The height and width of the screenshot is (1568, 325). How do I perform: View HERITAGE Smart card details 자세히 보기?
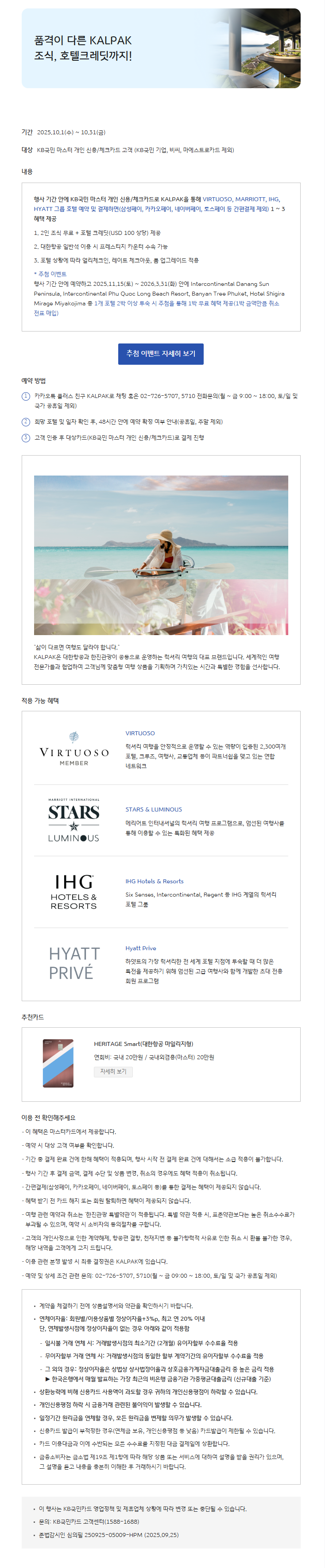[x=113, y=1071]
